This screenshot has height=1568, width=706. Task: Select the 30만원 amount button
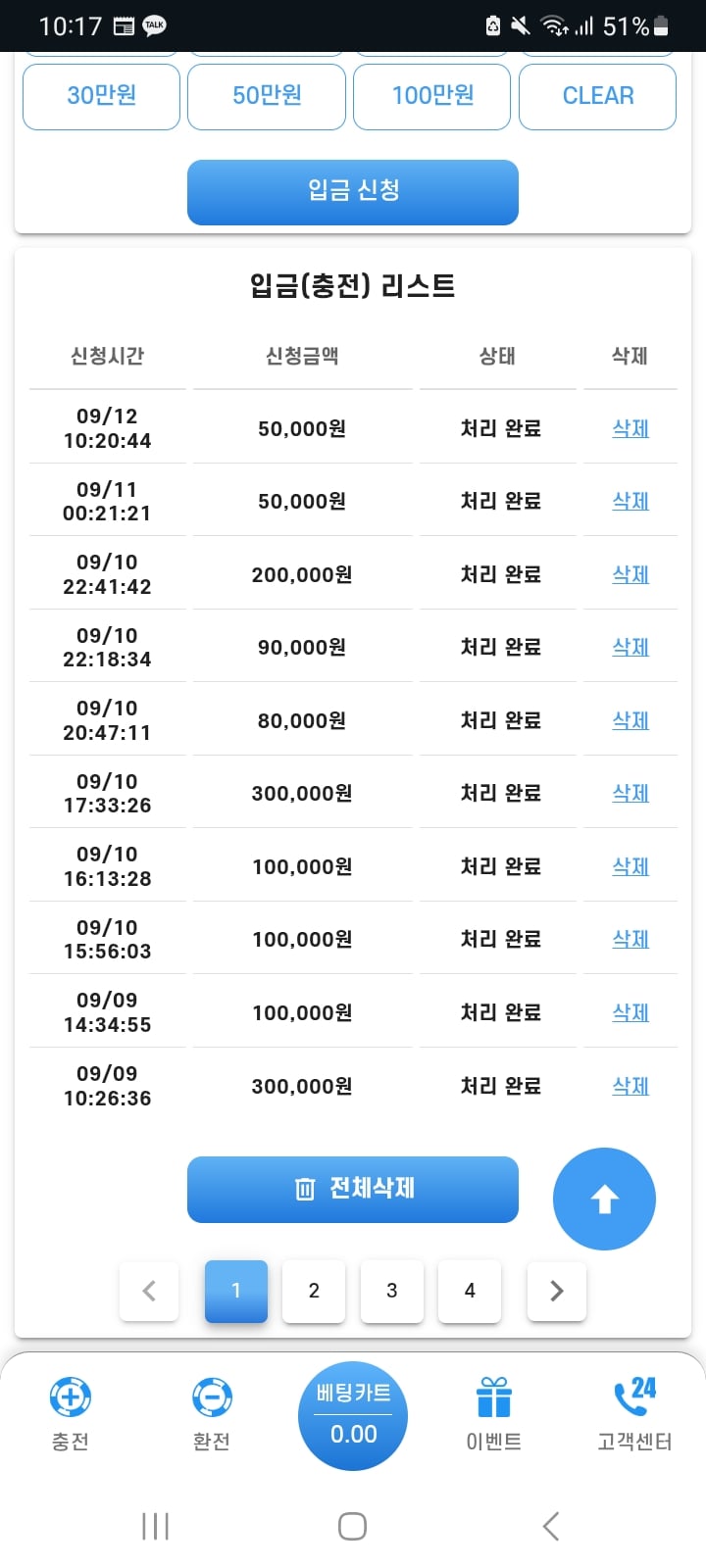tap(101, 96)
